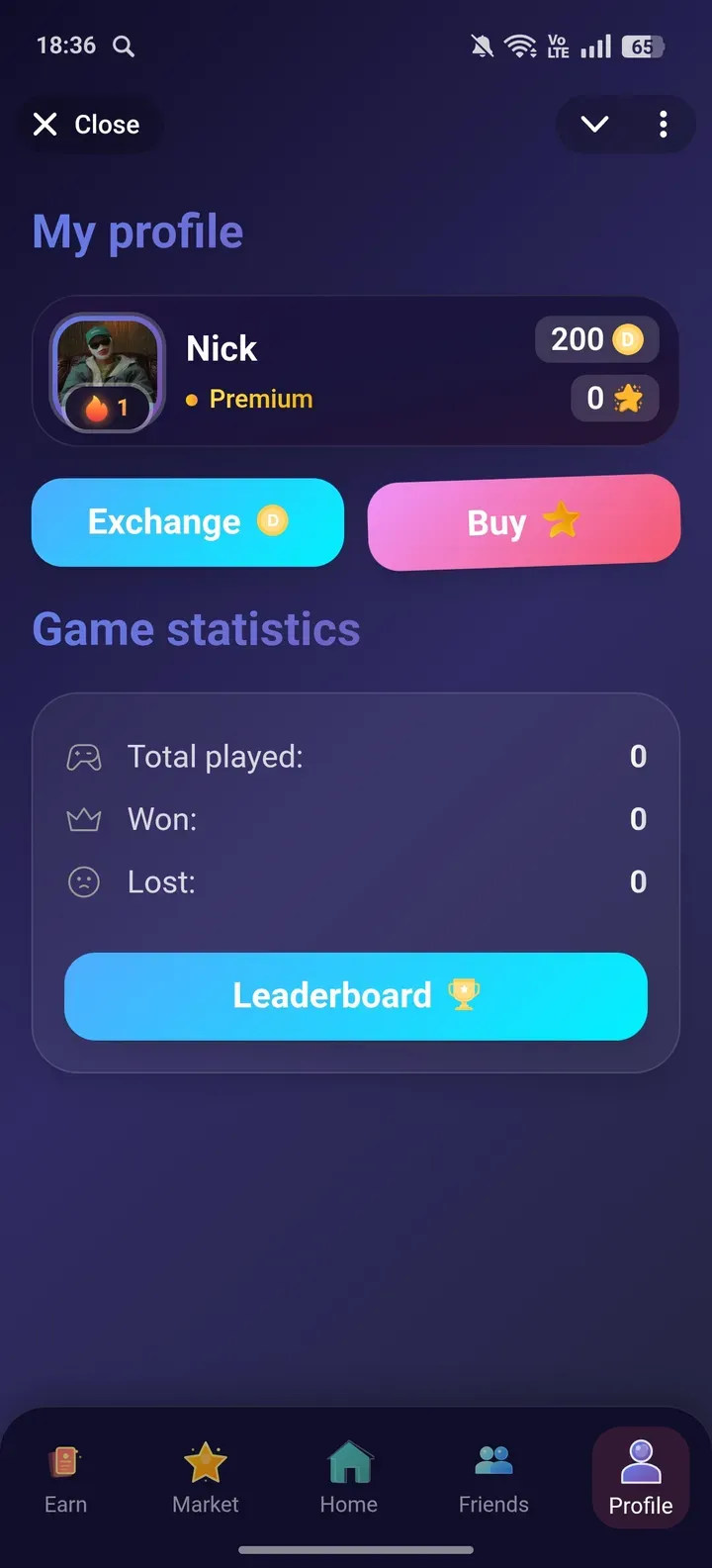Open Market via the star icon
Viewport: 712px width, 1568px height.
coord(205,1460)
